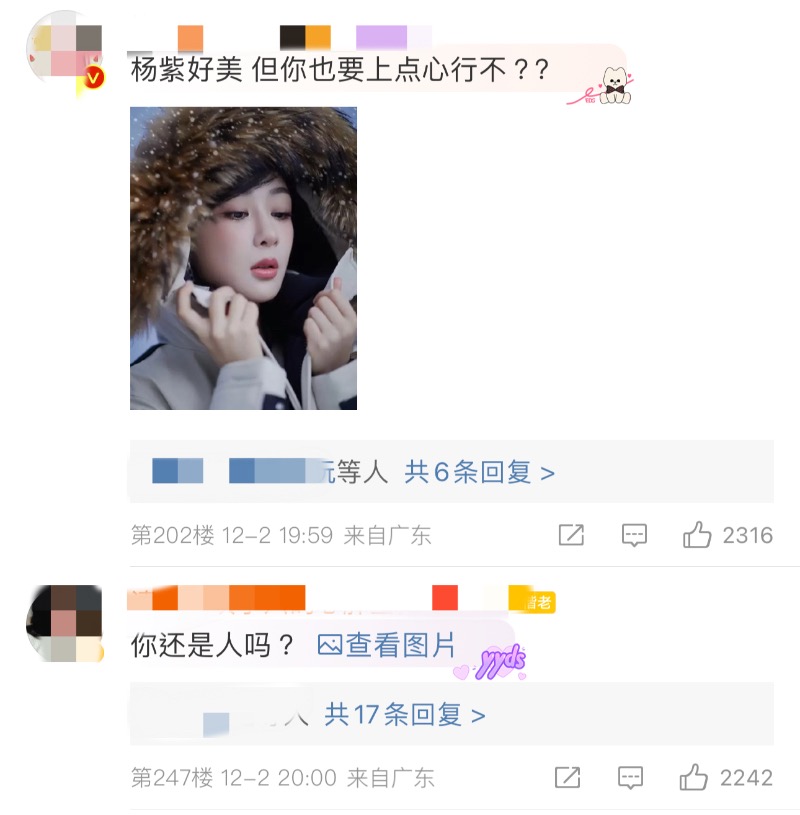Screen dimensions: 800x815
Task: Share the comment on floor 247
Action: 568,777
